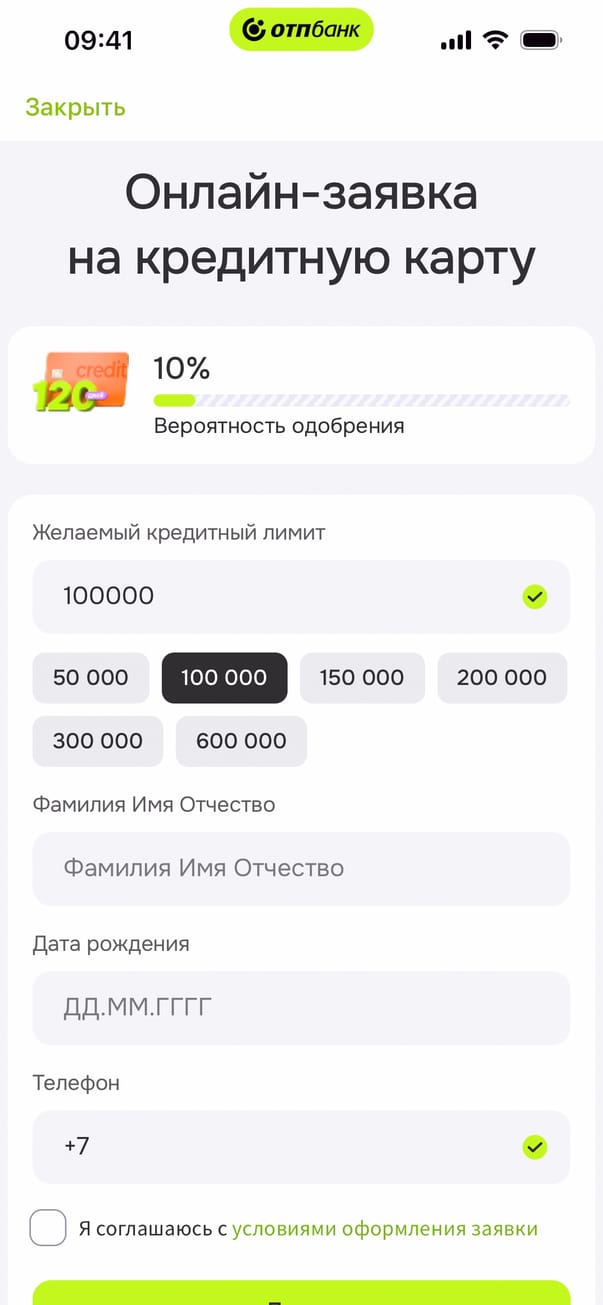Choose the 100 000 limit chip
603x1305 pixels.
coord(224,678)
